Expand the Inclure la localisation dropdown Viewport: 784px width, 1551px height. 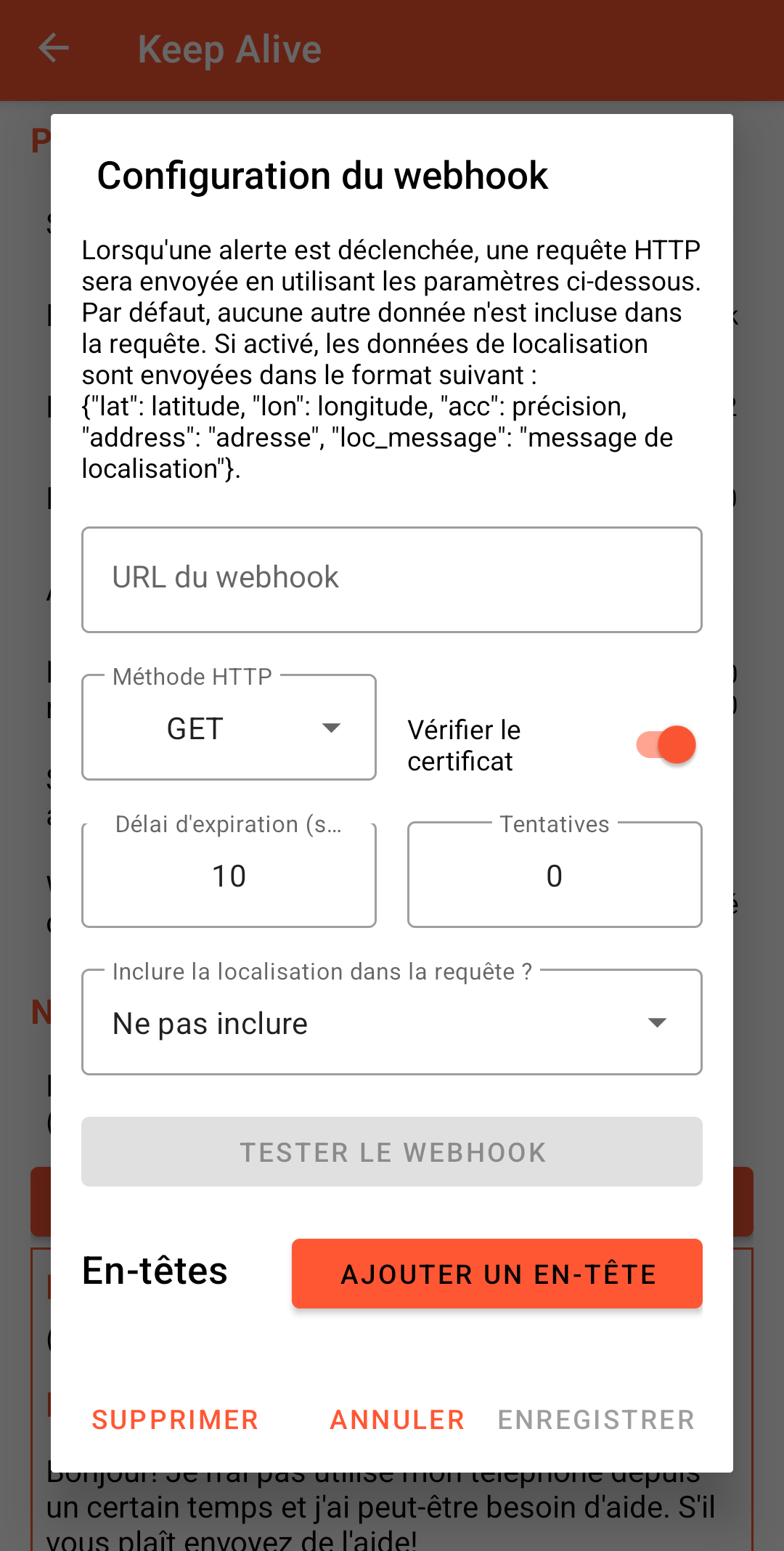pyautogui.click(x=392, y=1022)
